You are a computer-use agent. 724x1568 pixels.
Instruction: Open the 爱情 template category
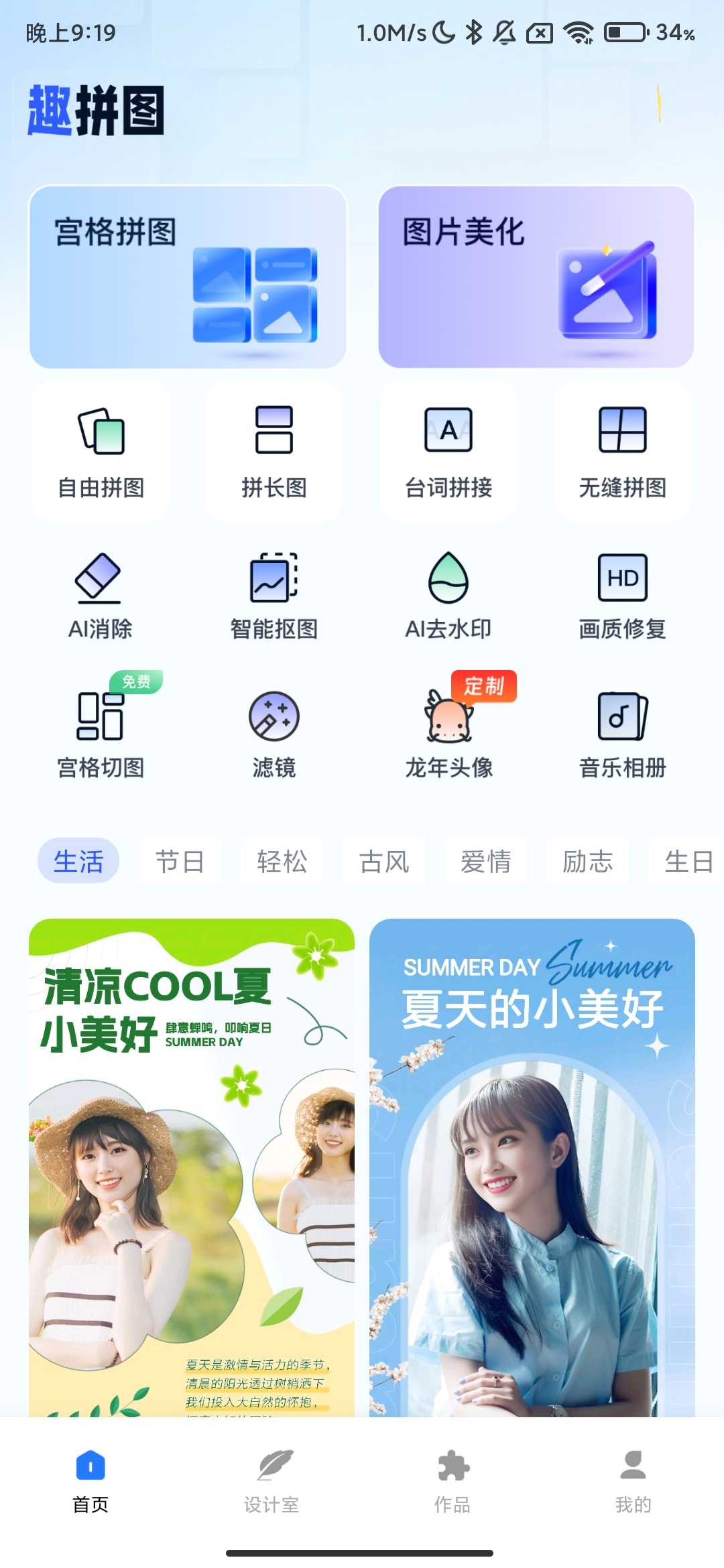(x=485, y=861)
